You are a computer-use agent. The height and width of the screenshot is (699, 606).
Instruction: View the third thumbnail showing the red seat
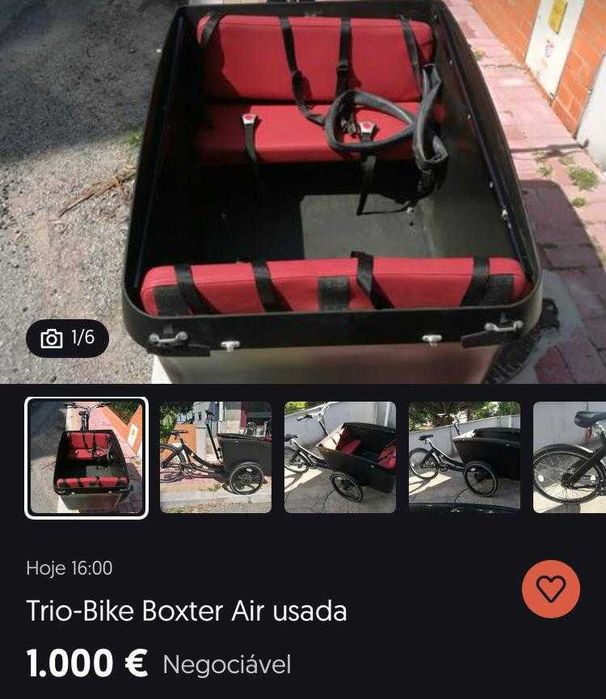(x=340, y=457)
